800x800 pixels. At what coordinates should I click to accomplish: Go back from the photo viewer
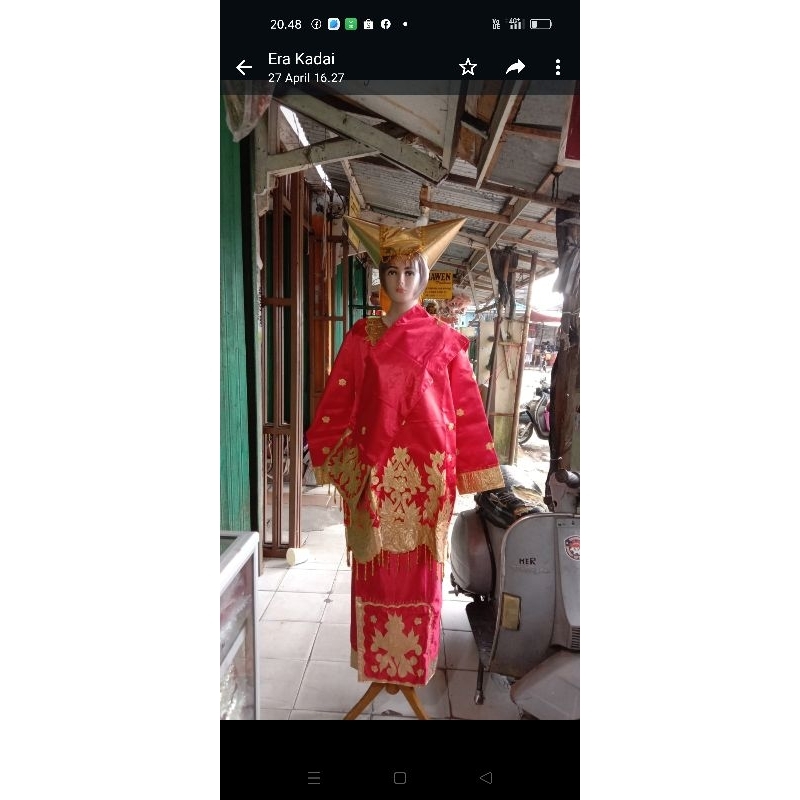point(244,67)
